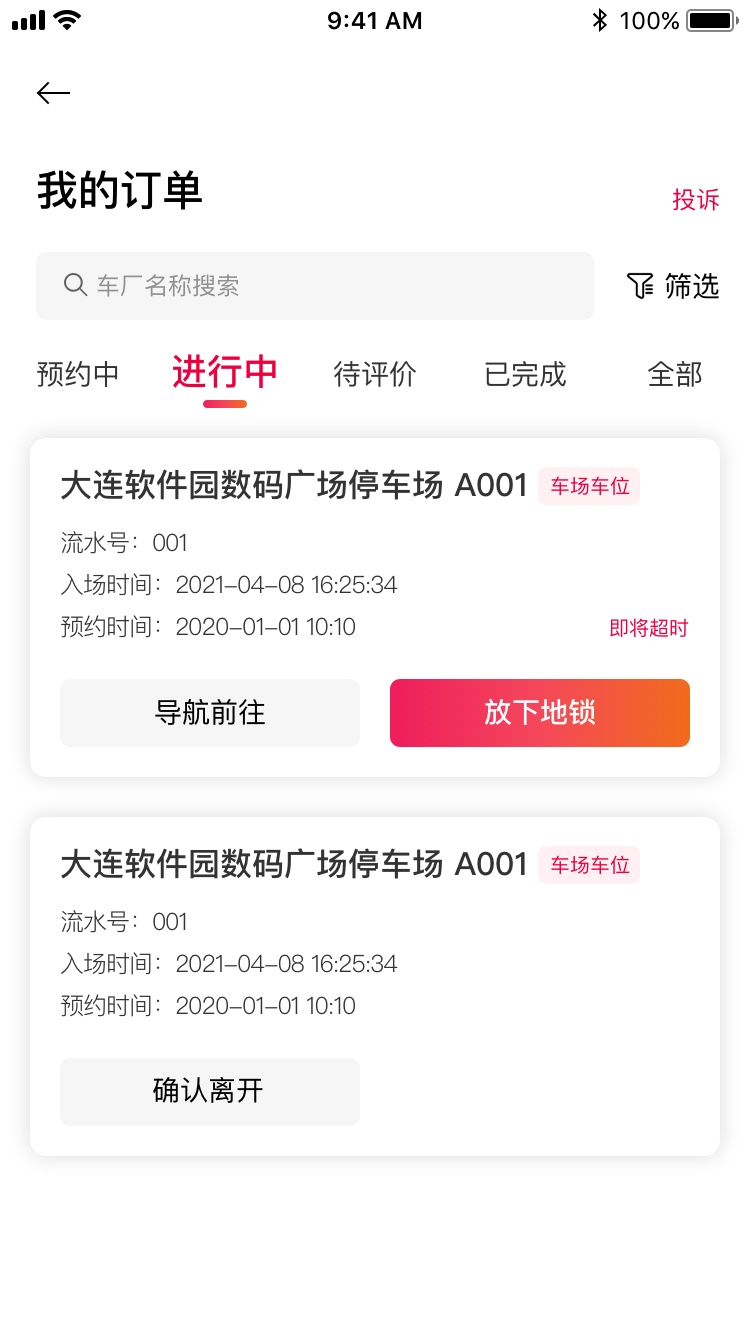Tap 放下地锁 to lower the lock

click(x=540, y=713)
